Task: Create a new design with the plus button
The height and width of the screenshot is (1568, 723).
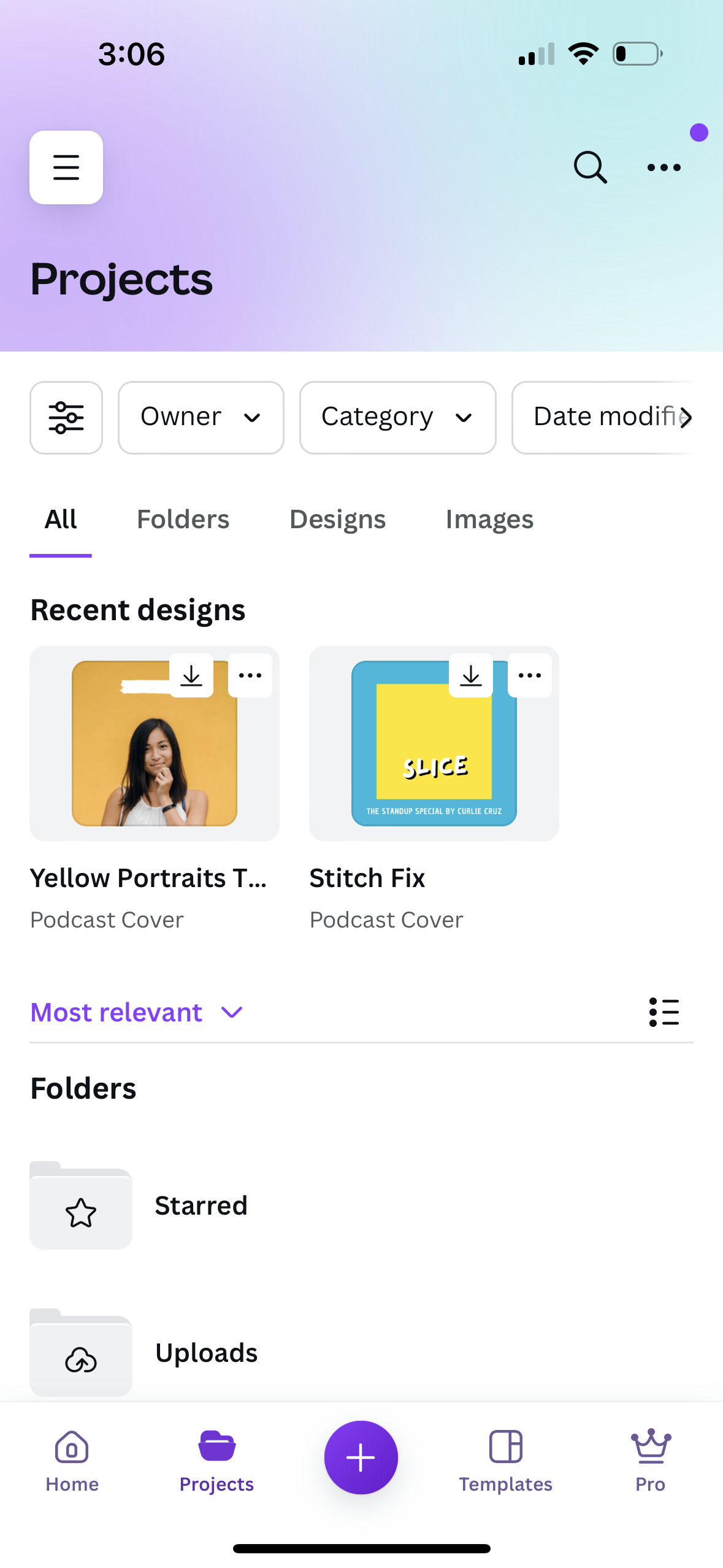Action: coord(361,1457)
